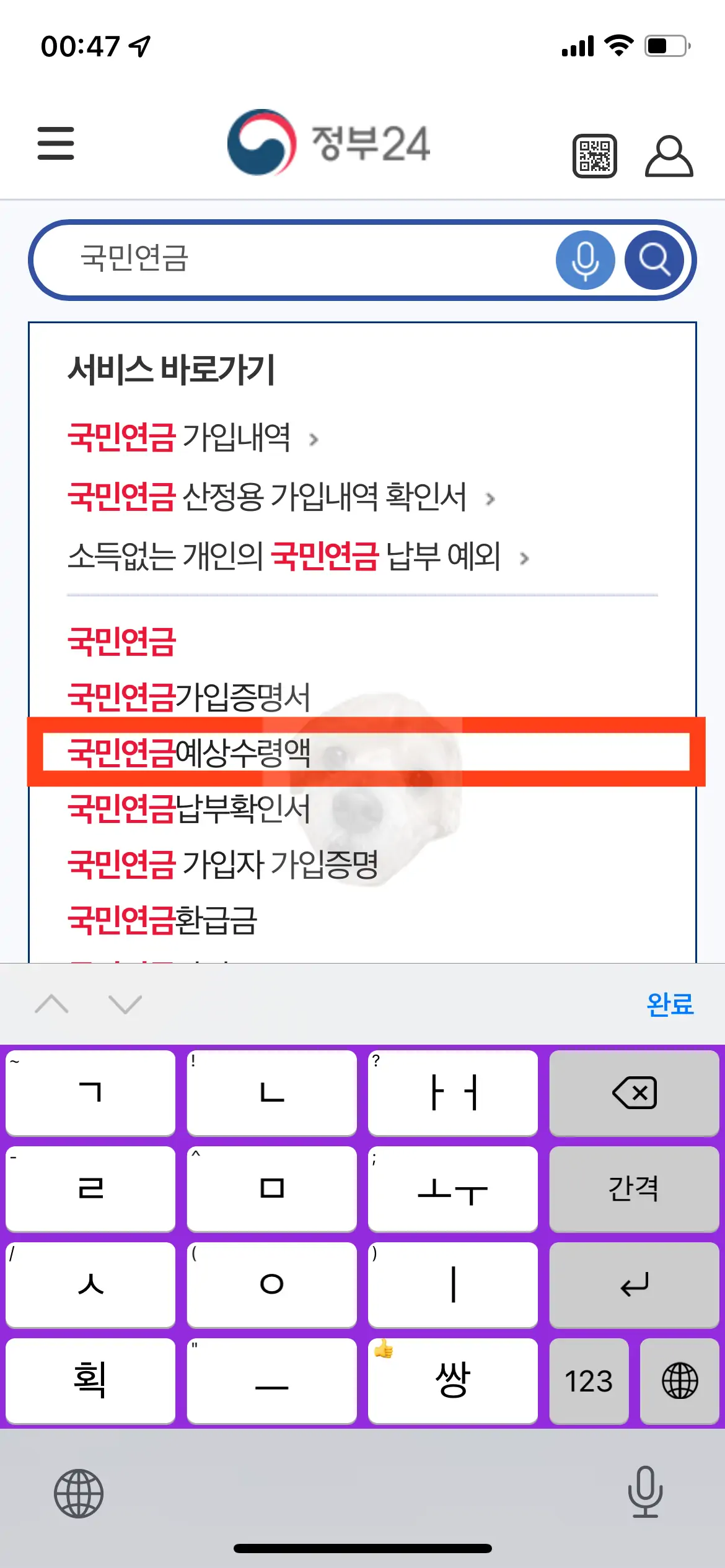This screenshot has width=725, height=1568.
Task: Toggle double consonants with the 쌍 key
Action: pyautogui.click(x=452, y=1380)
